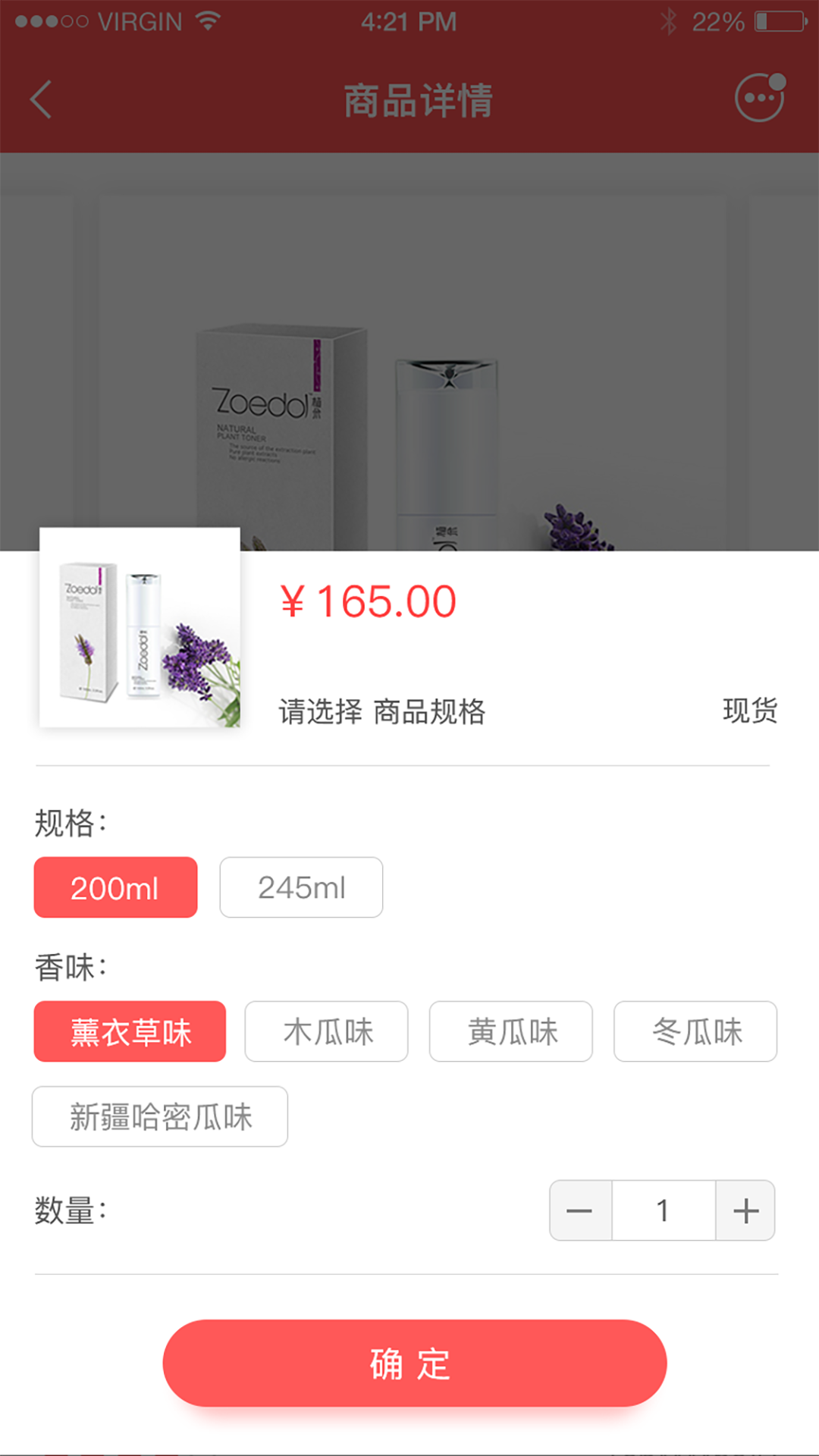
Task: Decrease quantity with the minus icon
Action: point(580,1210)
